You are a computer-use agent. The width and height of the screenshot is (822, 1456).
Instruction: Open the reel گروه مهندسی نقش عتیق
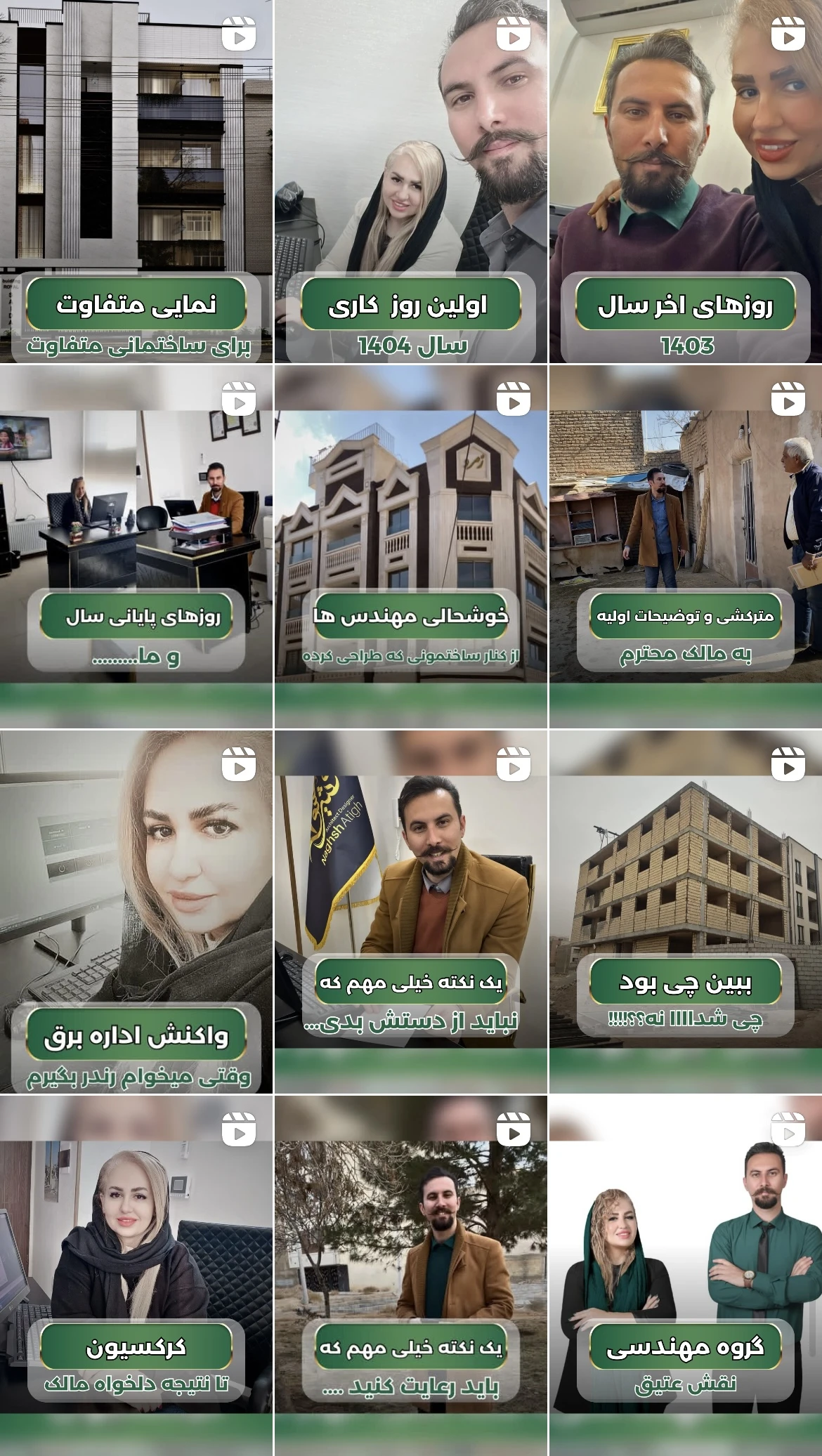pos(686,1275)
